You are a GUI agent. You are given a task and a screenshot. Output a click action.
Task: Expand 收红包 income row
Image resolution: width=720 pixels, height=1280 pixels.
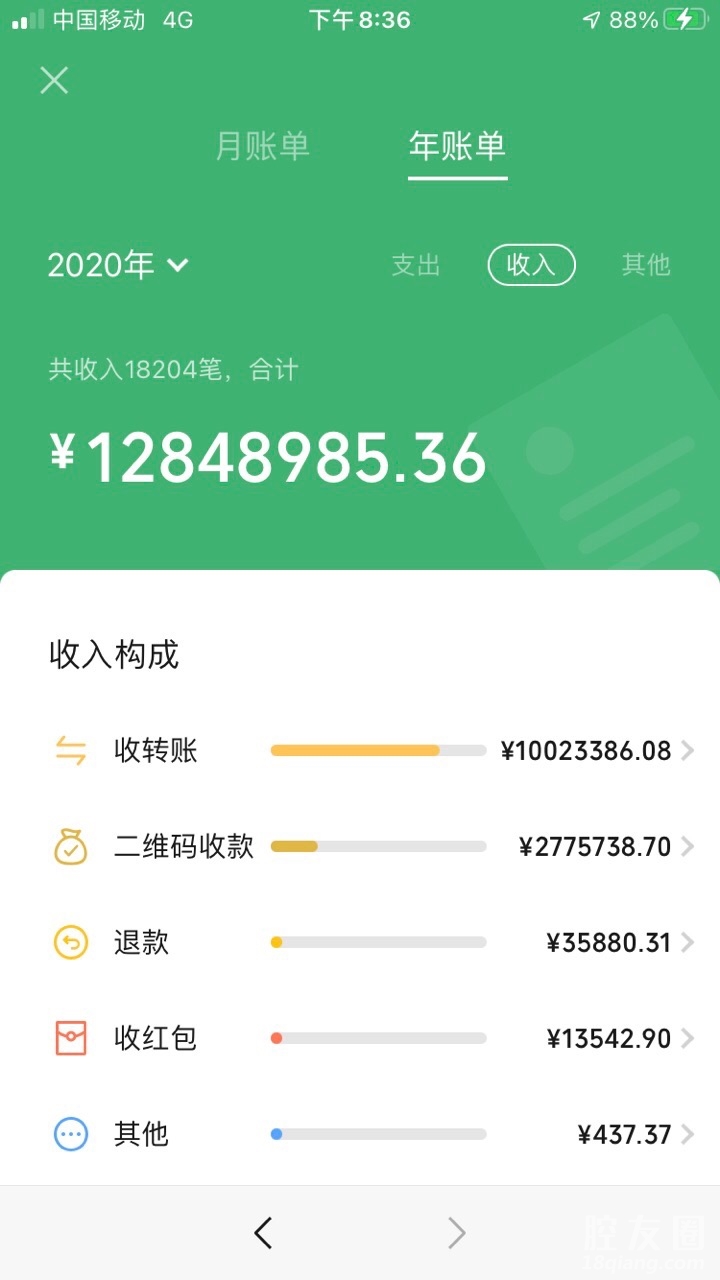(x=372, y=1039)
